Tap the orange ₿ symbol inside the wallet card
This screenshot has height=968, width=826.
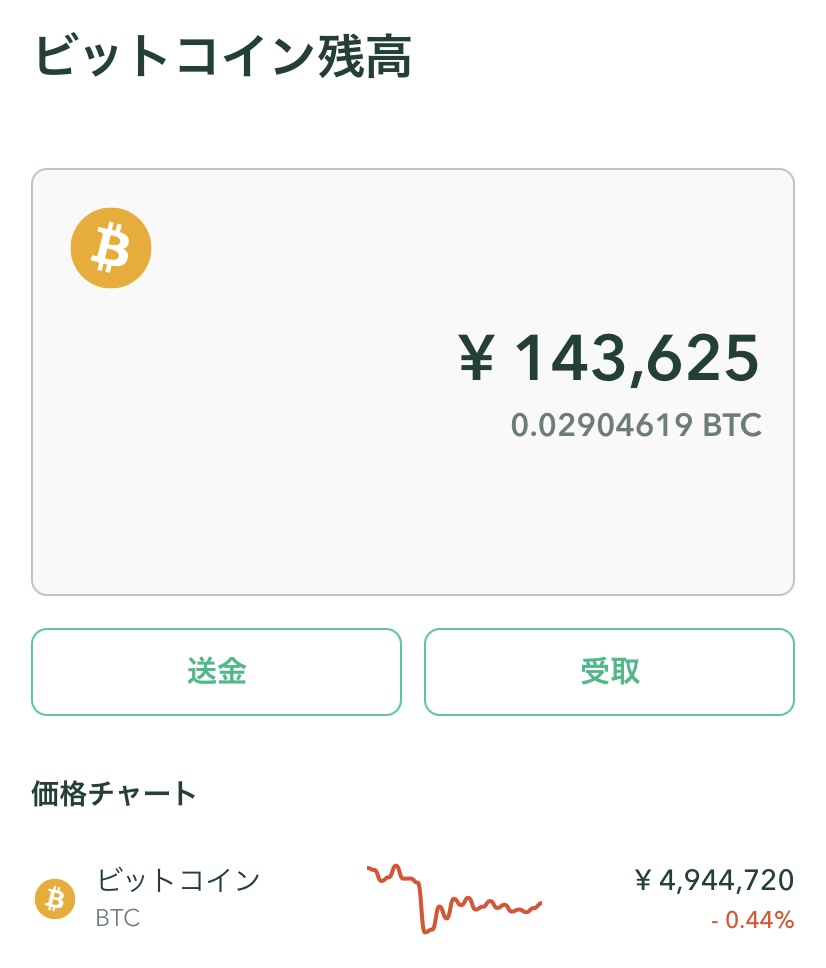click(110, 247)
